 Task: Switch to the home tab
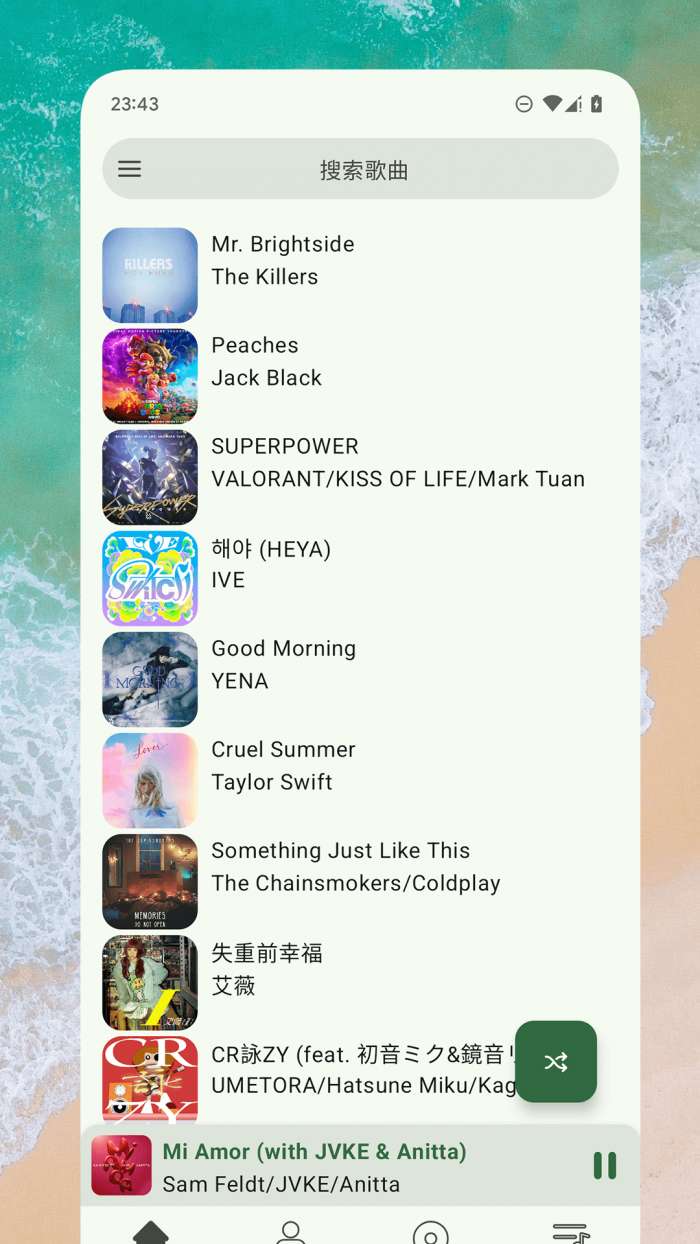(151, 1232)
